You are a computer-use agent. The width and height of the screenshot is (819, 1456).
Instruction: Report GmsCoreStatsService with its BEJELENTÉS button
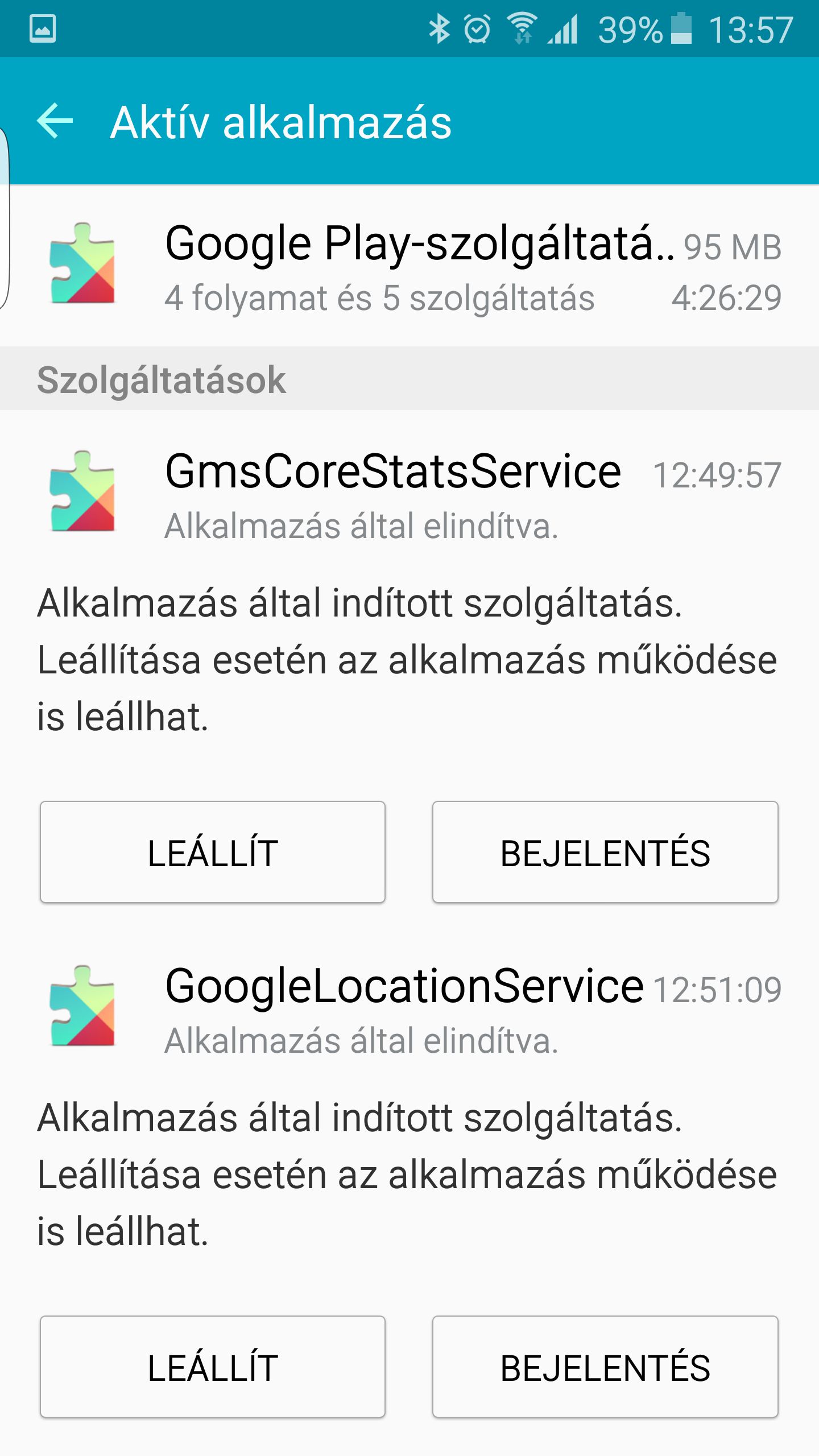pos(605,852)
